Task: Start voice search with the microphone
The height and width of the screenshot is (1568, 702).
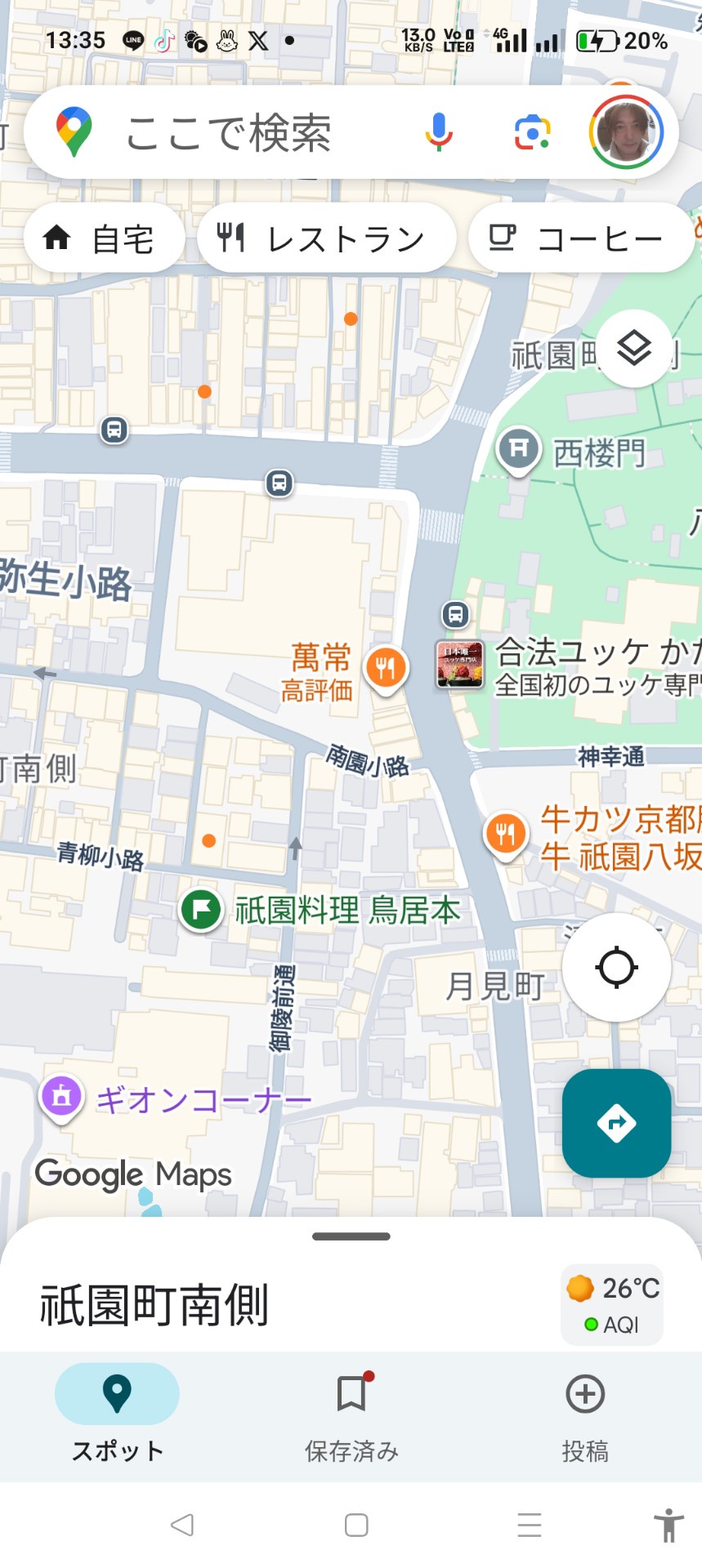Action: click(x=439, y=132)
